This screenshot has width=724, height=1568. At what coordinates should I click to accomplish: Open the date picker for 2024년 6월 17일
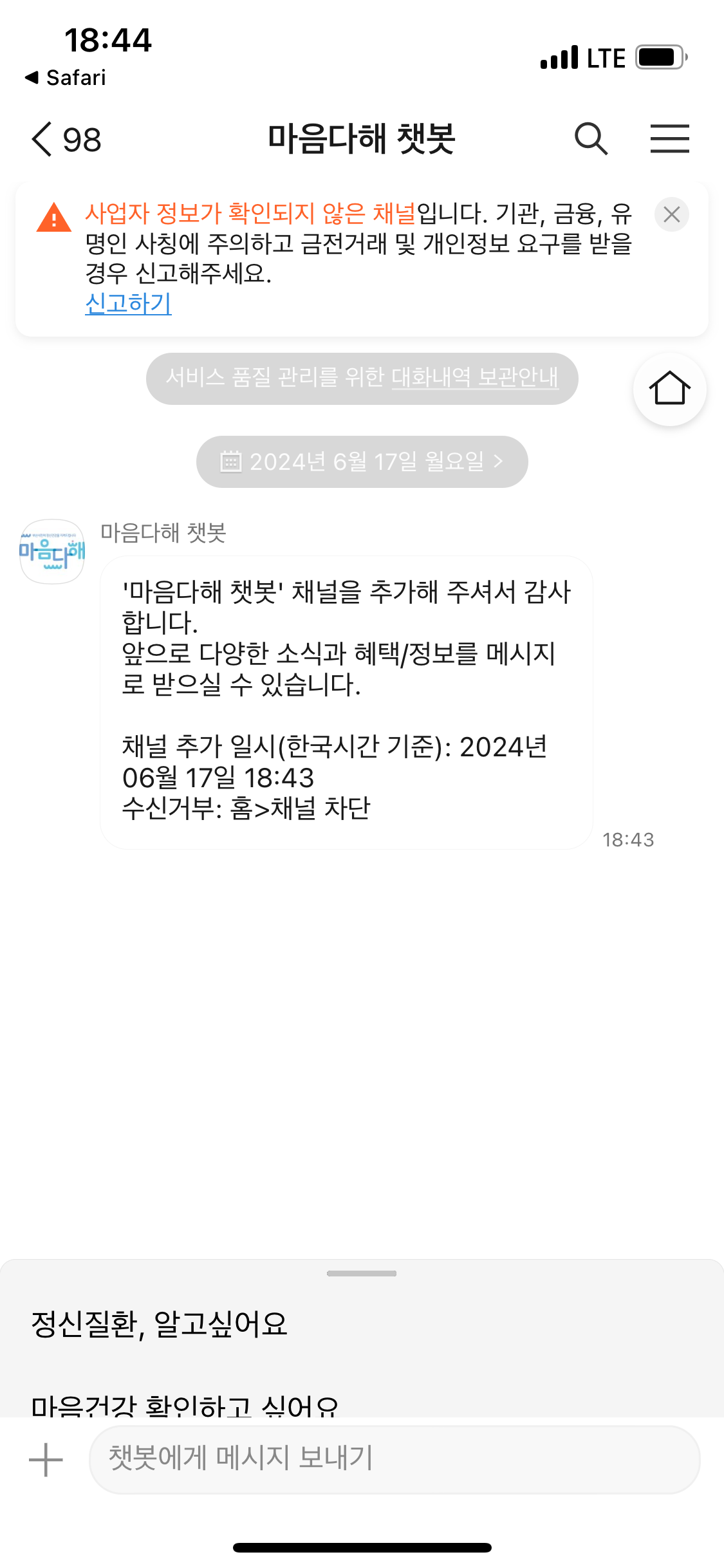tap(362, 462)
